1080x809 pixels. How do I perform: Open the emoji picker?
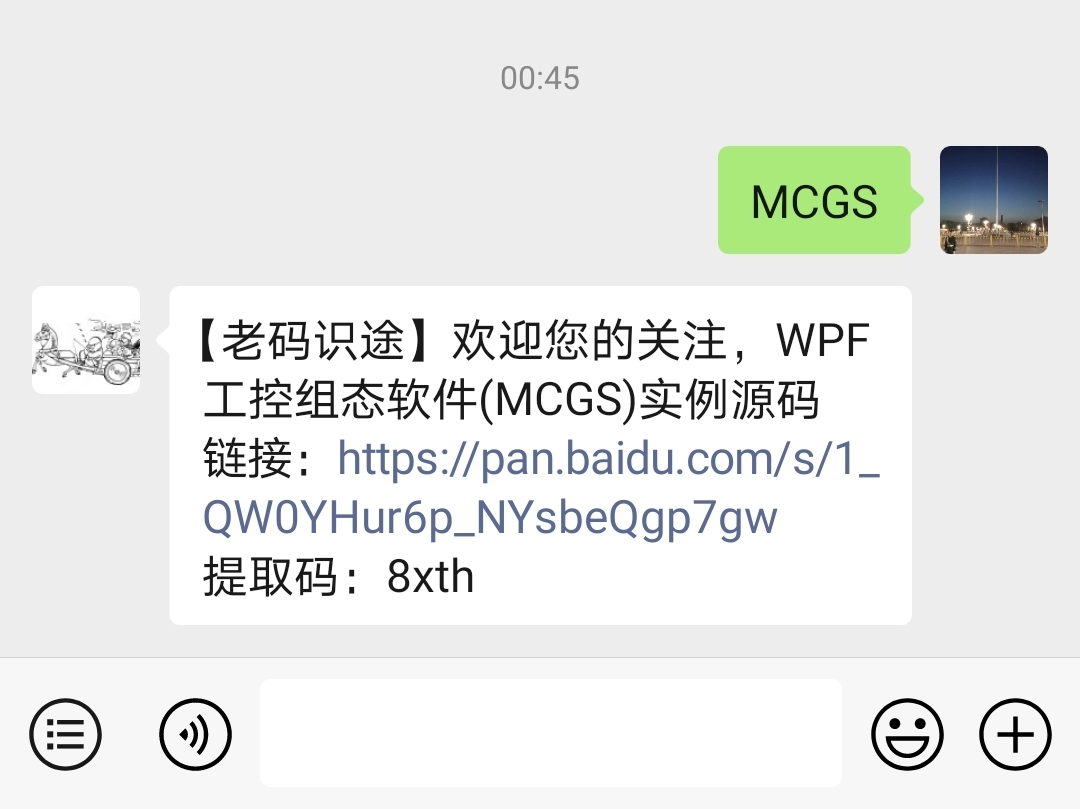906,734
